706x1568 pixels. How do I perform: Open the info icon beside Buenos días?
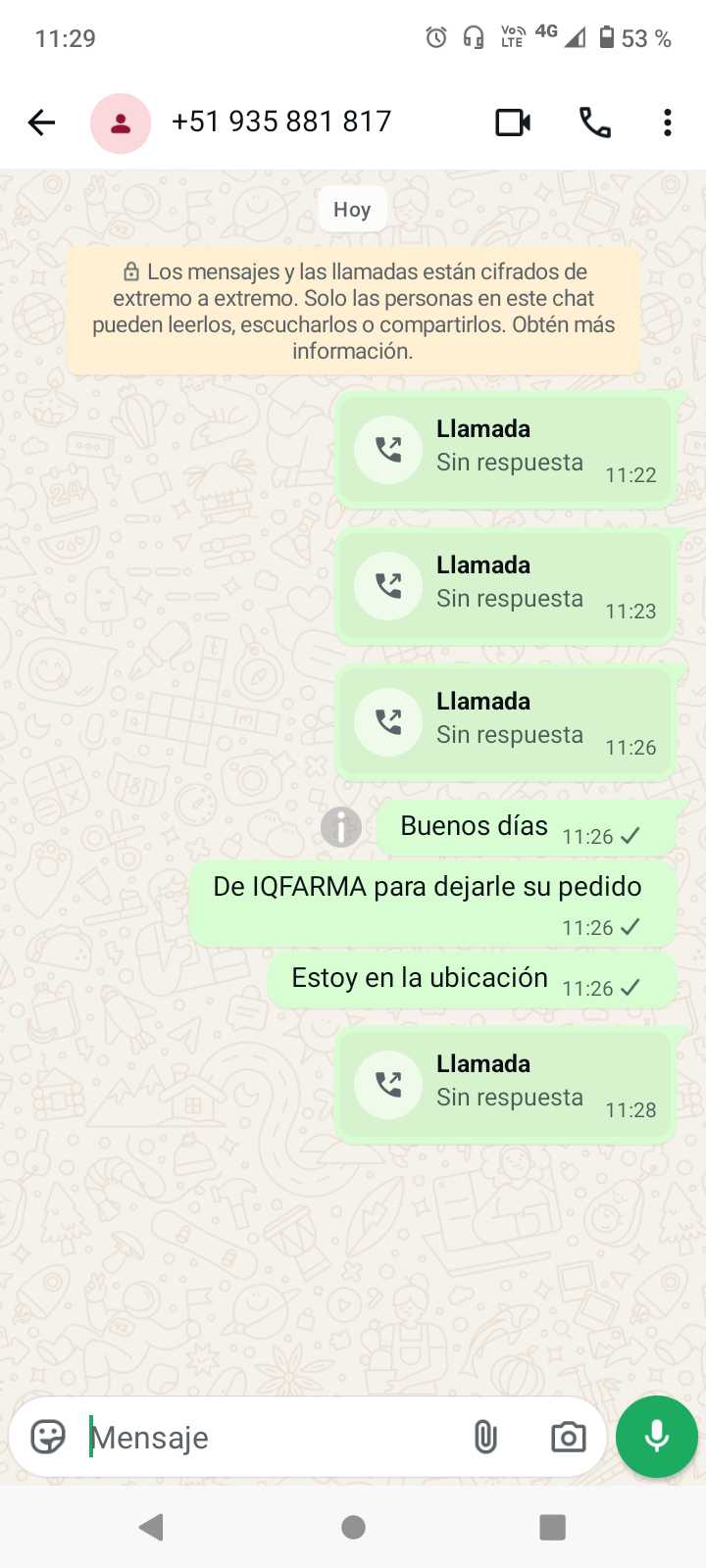[341, 827]
